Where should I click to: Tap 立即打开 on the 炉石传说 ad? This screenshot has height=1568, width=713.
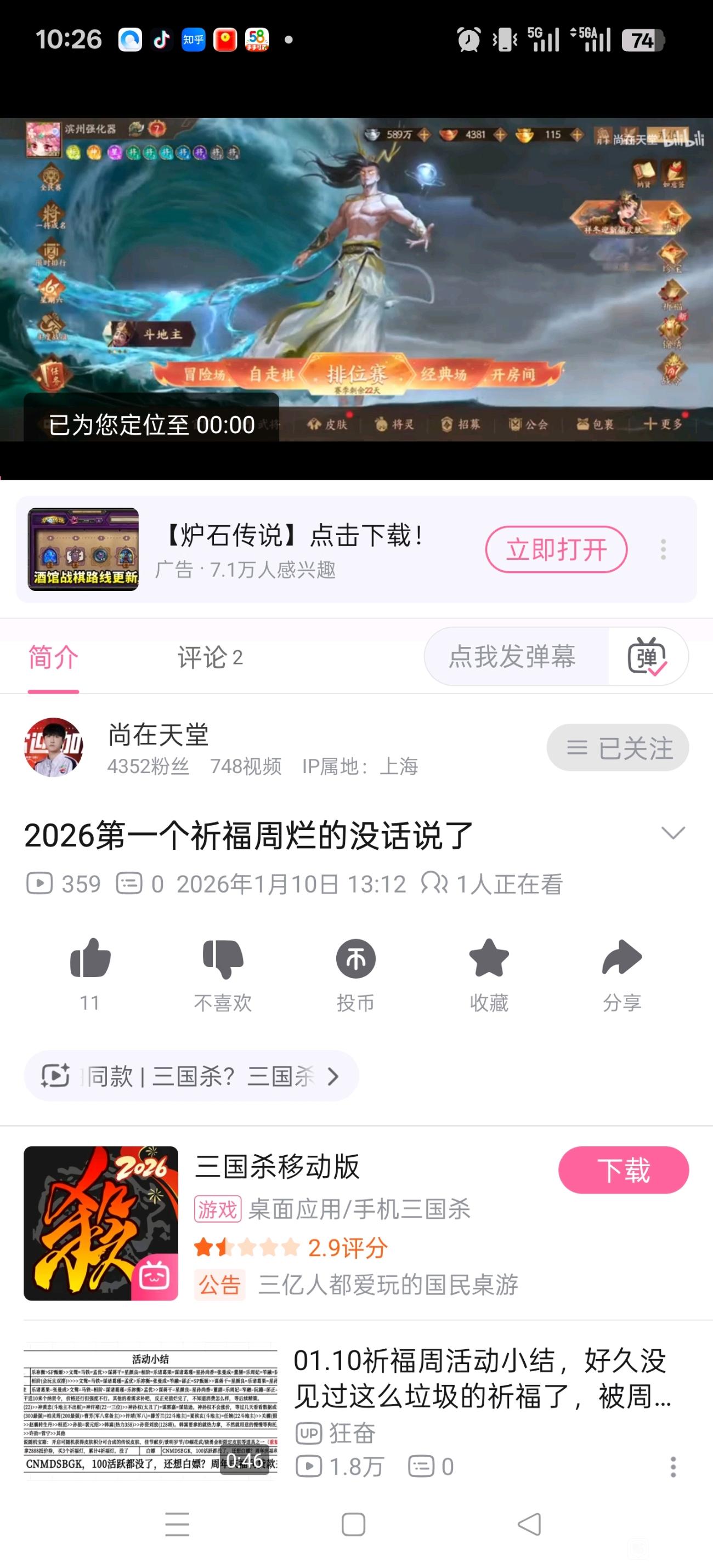pyautogui.click(x=555, y=549)
